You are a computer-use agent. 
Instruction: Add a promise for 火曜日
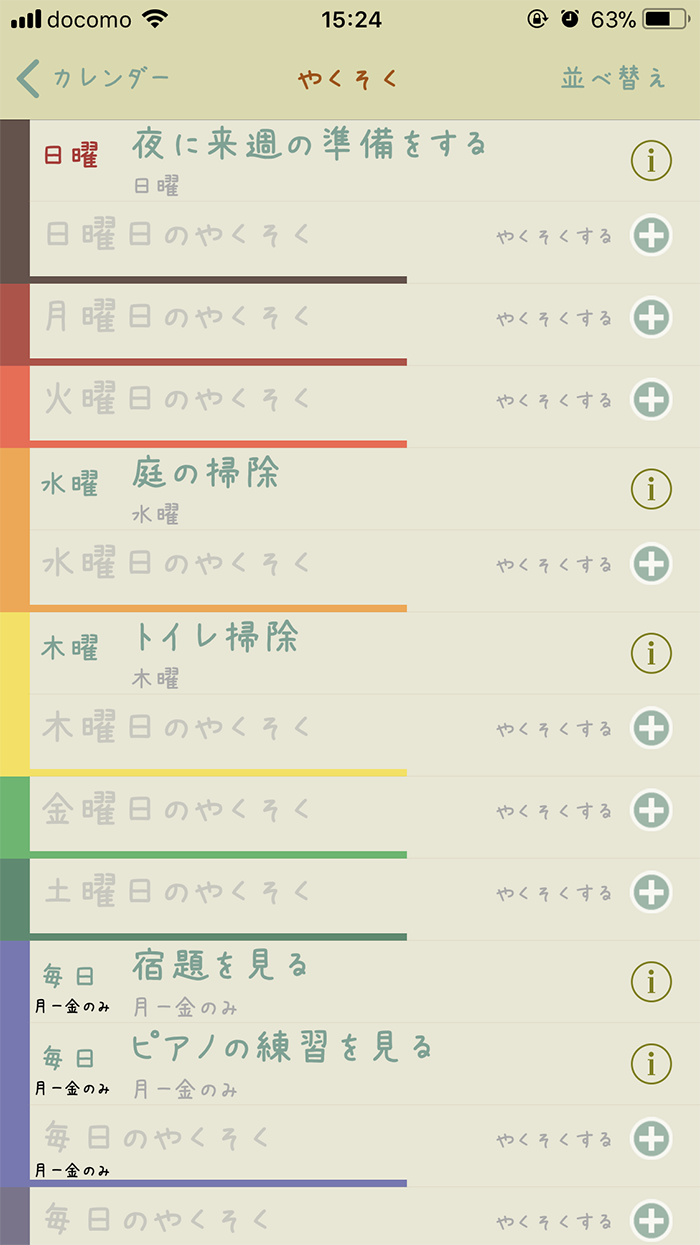651,400
